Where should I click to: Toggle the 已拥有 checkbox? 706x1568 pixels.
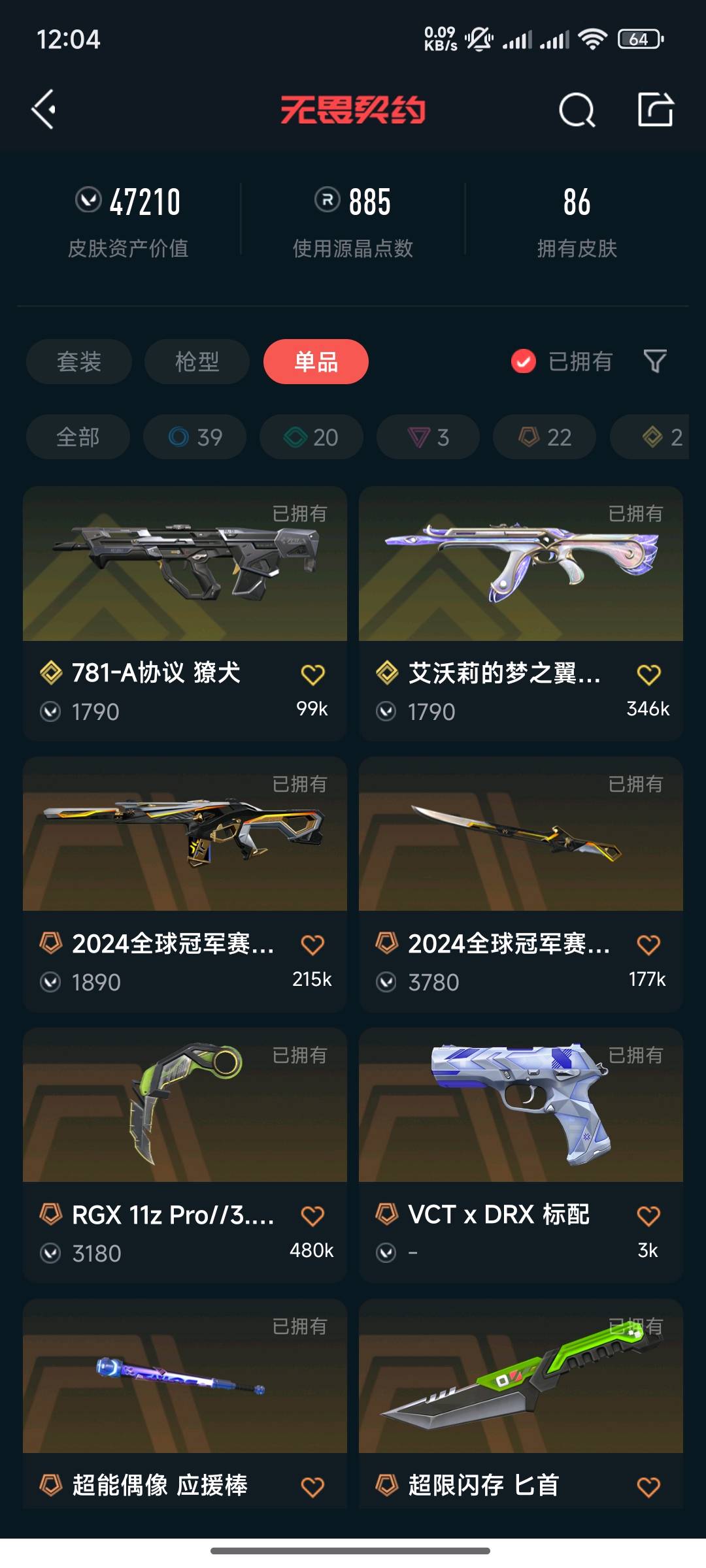click(x=524, y=361)
